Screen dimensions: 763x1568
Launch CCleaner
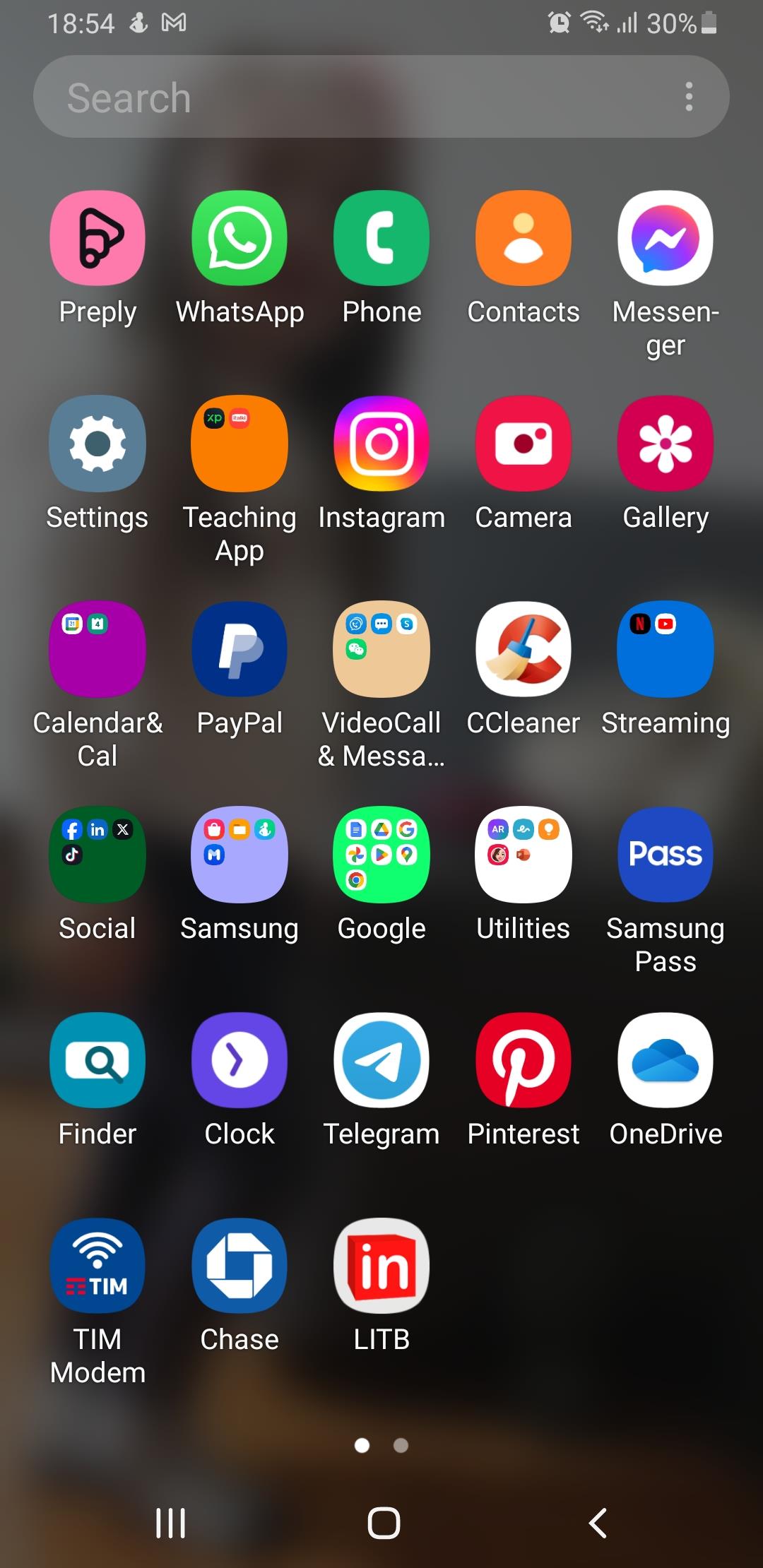pos(524,649)
